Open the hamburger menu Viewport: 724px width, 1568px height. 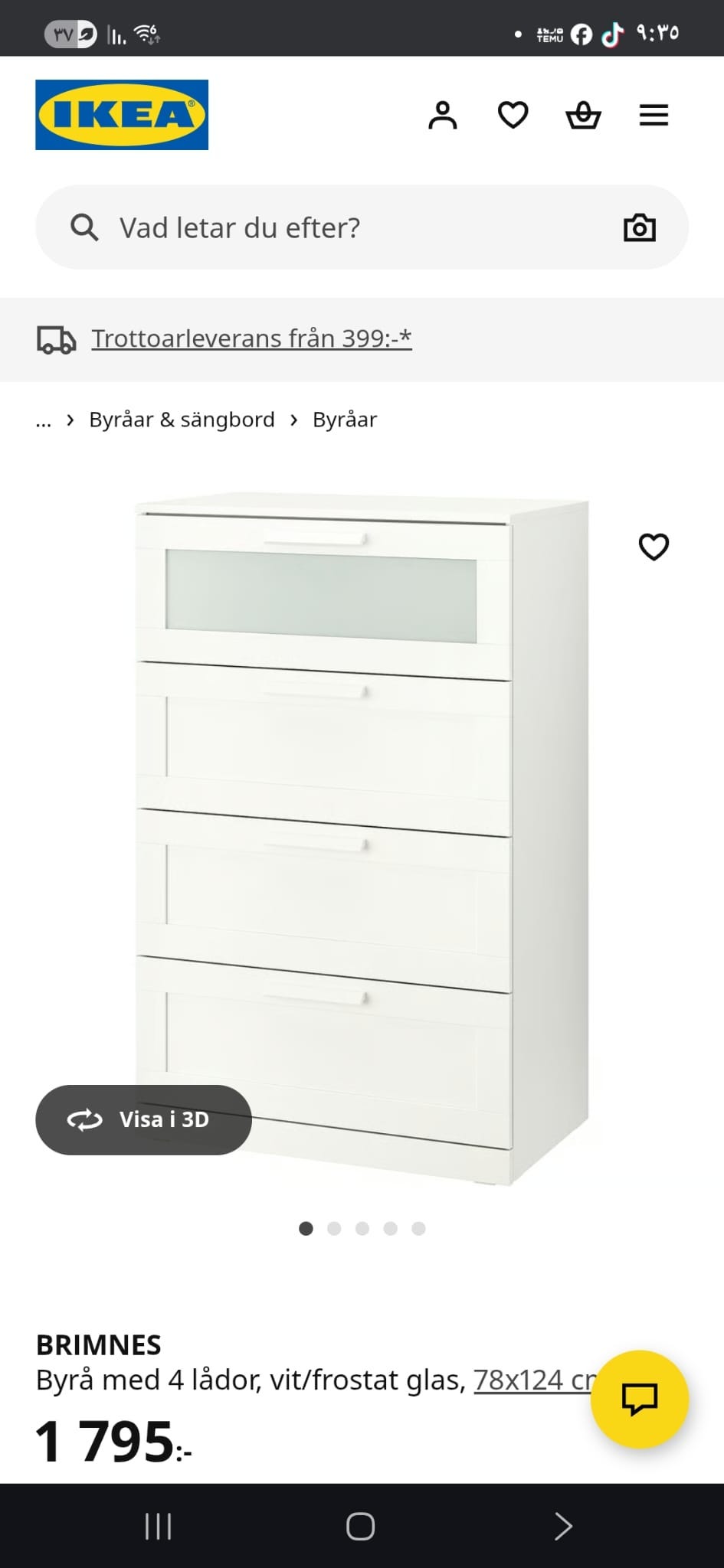click(654, 116)
